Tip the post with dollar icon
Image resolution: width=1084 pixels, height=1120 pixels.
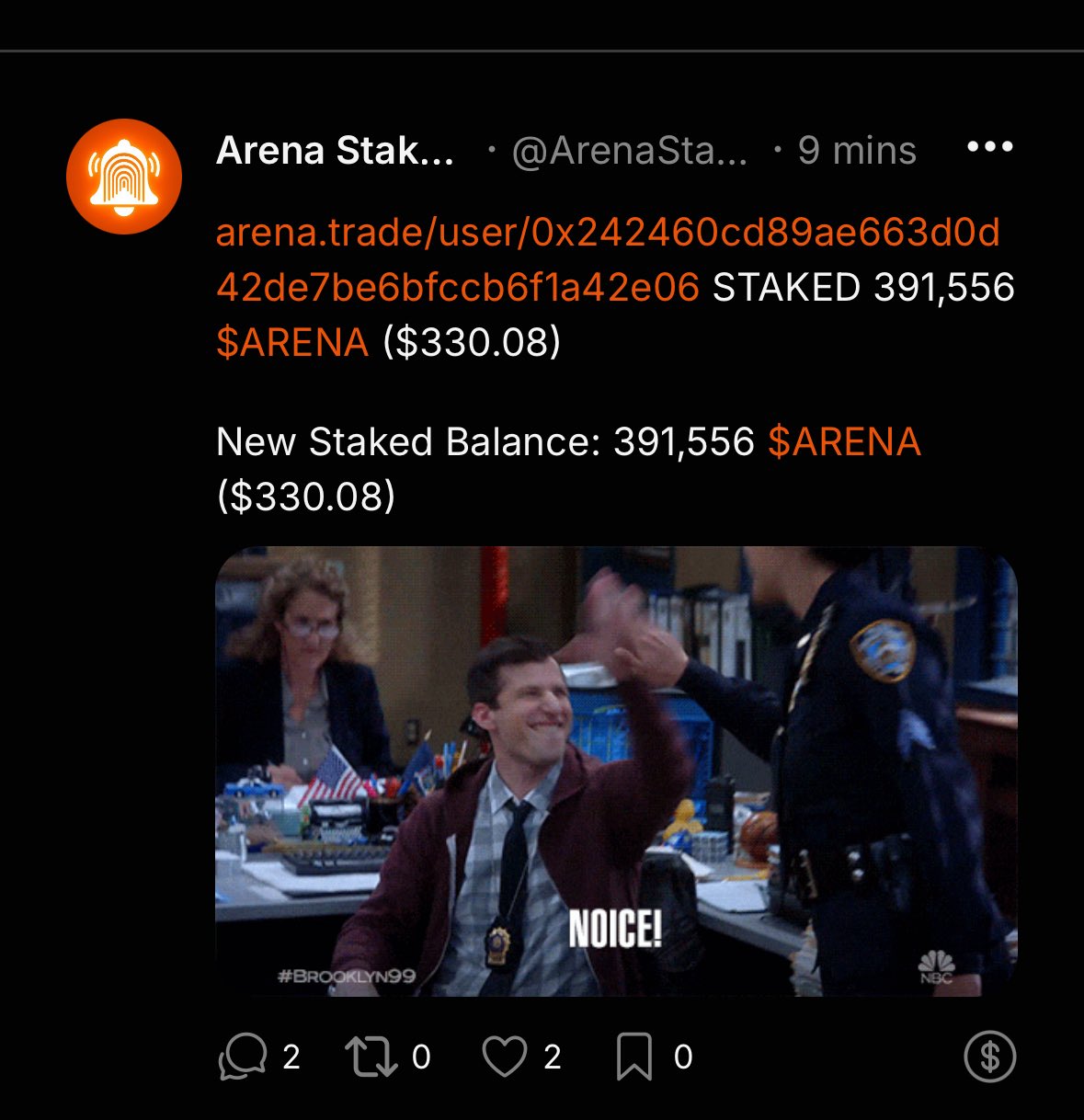(x=989, y=1056)
